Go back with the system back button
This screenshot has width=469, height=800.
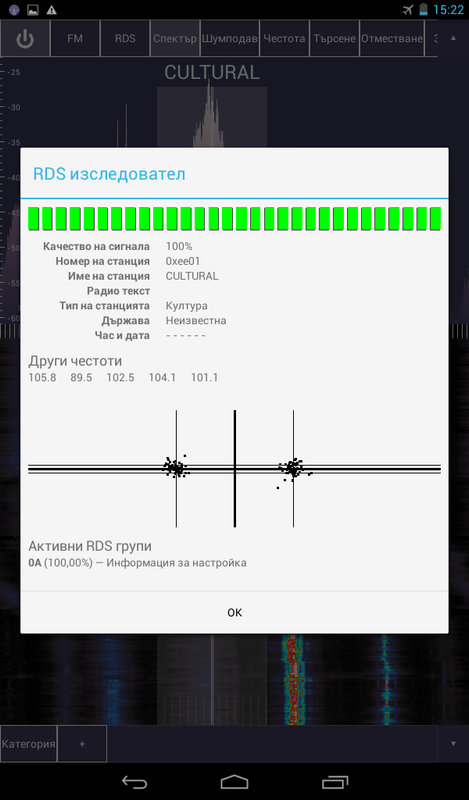134,782
